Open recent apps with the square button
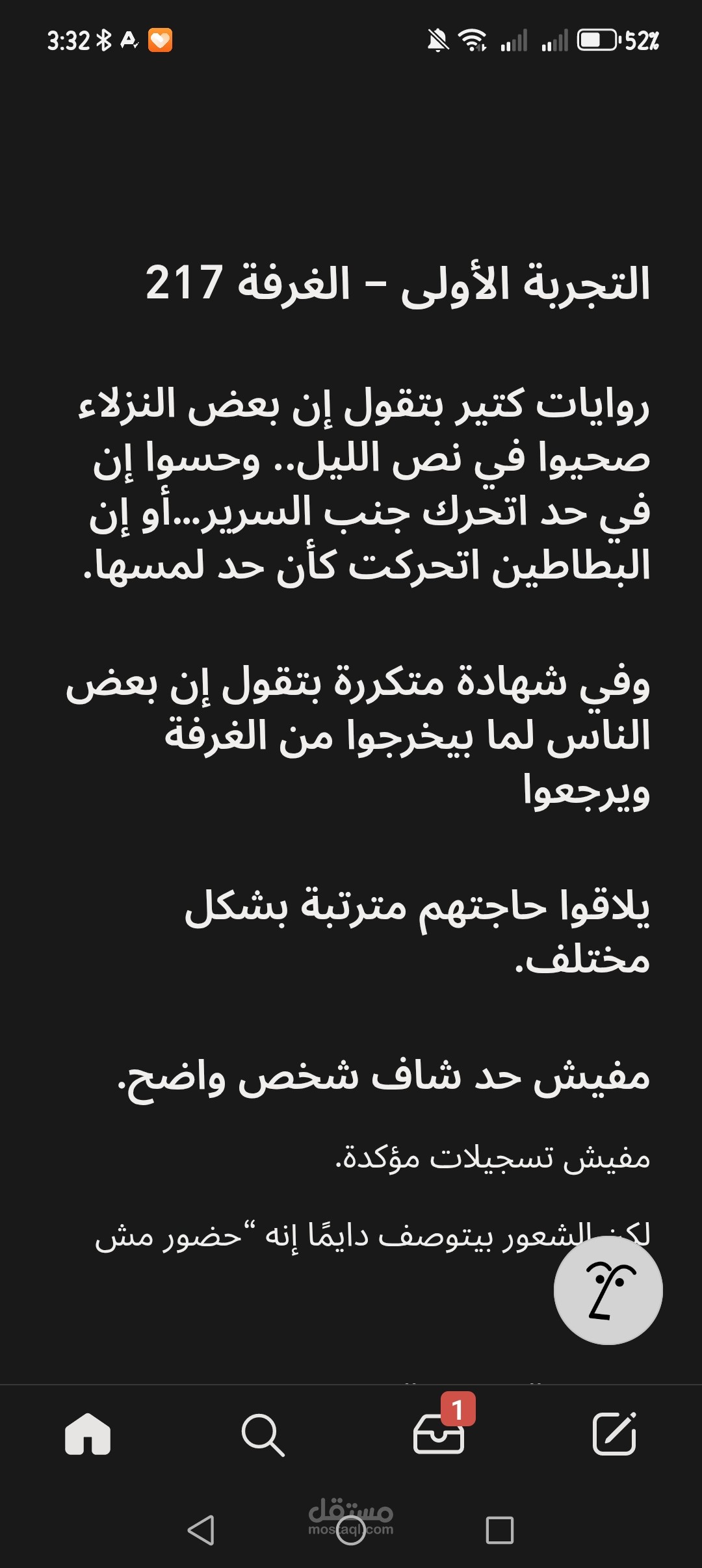The image size is (702, 1568). pyautogui.click(x=500, y=1530)
